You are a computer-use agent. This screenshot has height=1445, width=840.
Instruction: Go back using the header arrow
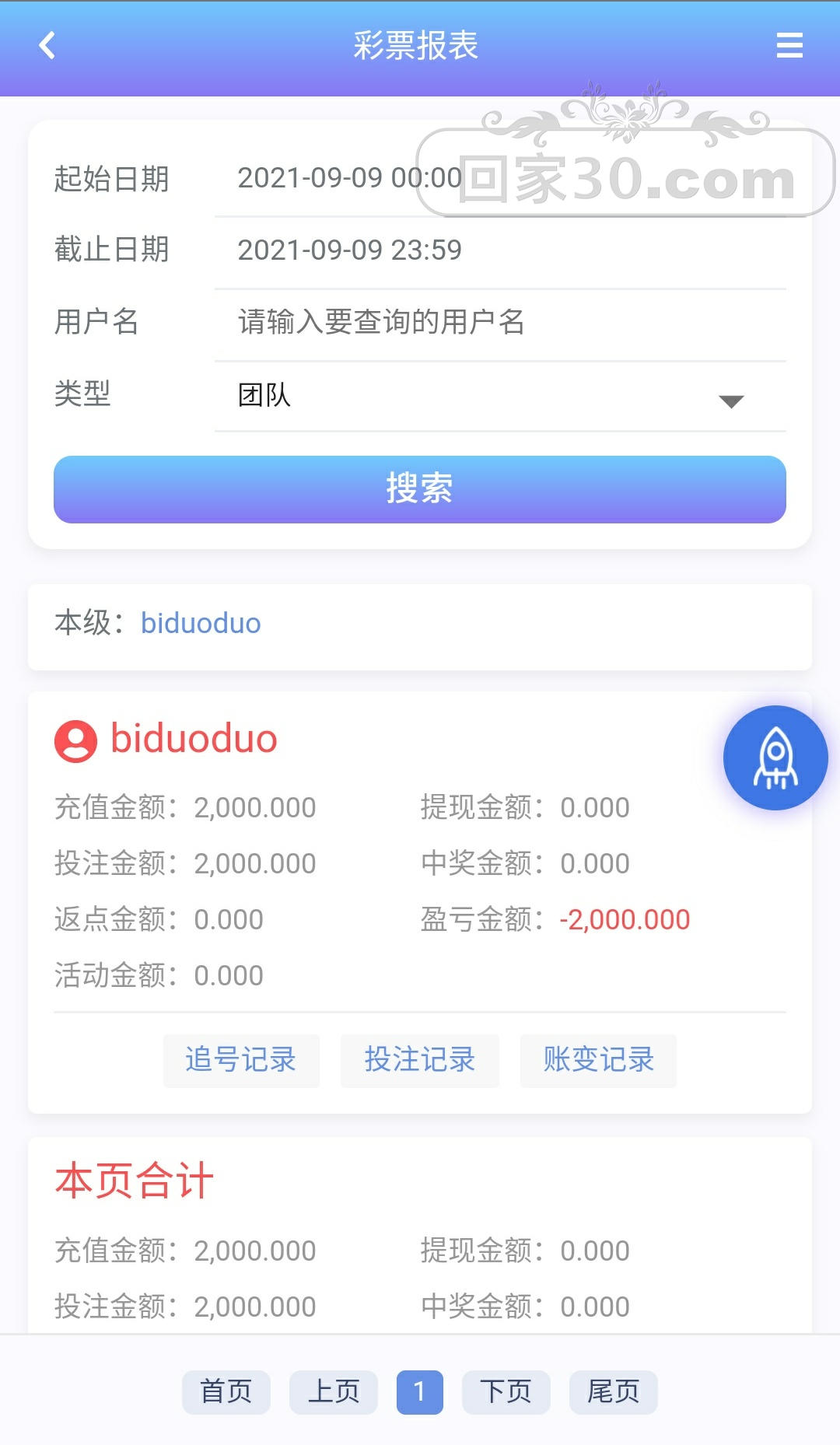(x=47, y=45)
